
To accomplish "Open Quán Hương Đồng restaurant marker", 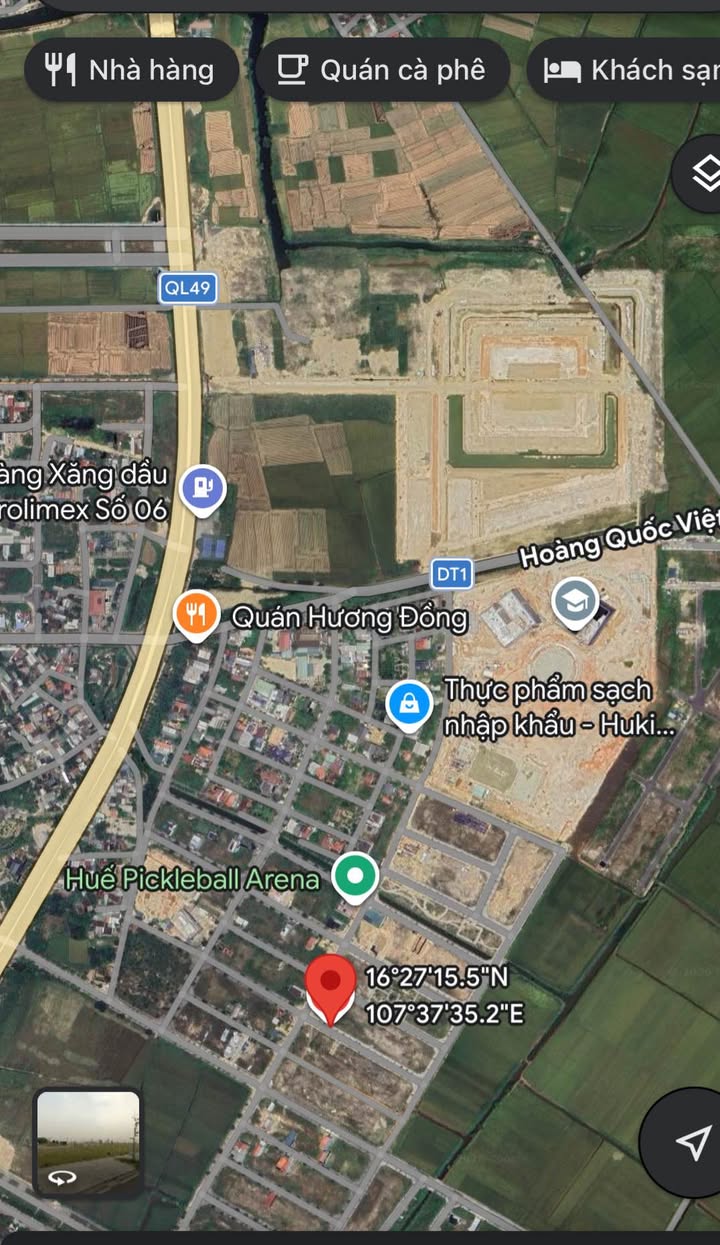I will (196, 616).
